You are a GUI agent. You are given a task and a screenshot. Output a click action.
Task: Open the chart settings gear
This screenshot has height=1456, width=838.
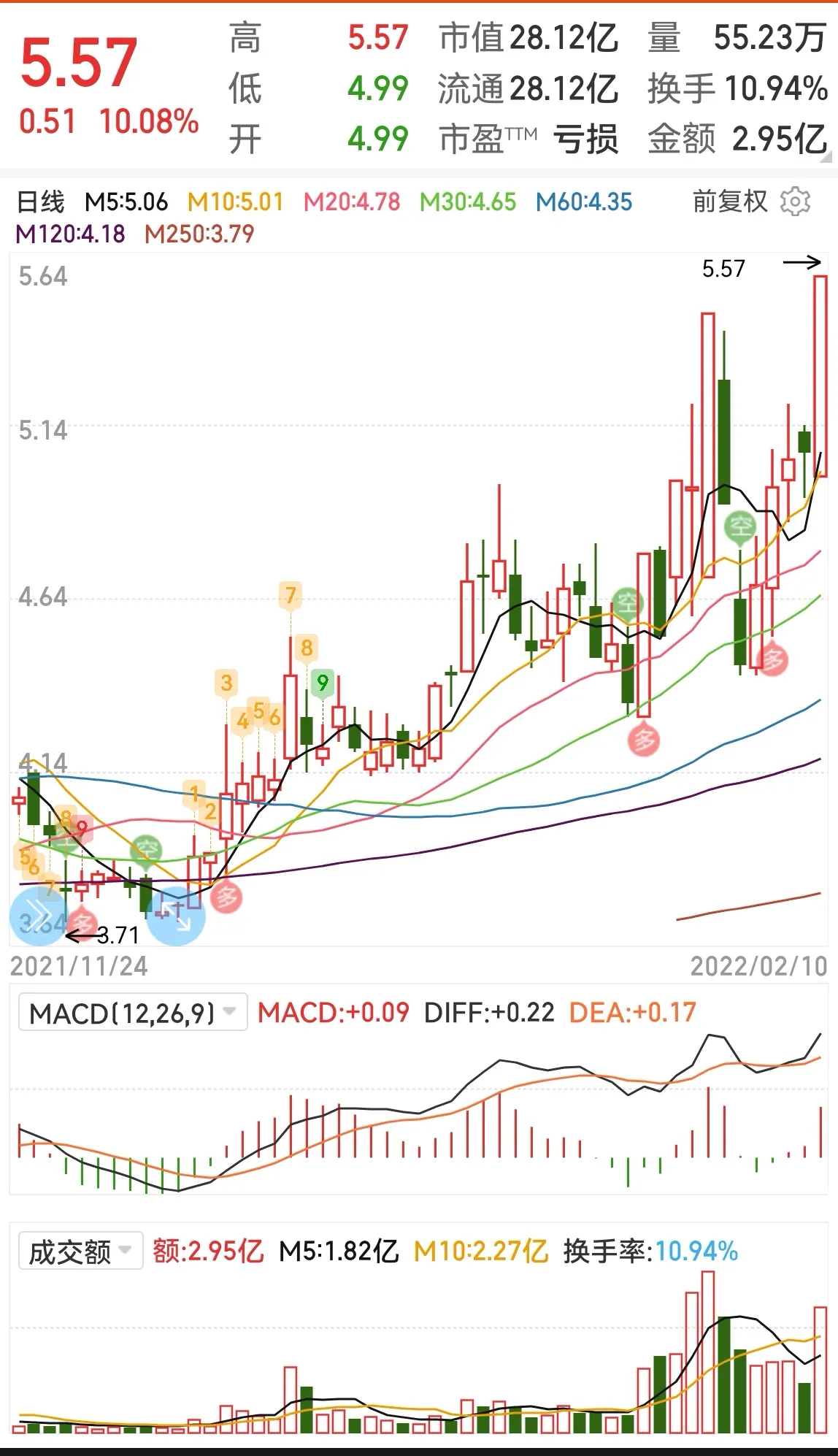tap(795, 202)
